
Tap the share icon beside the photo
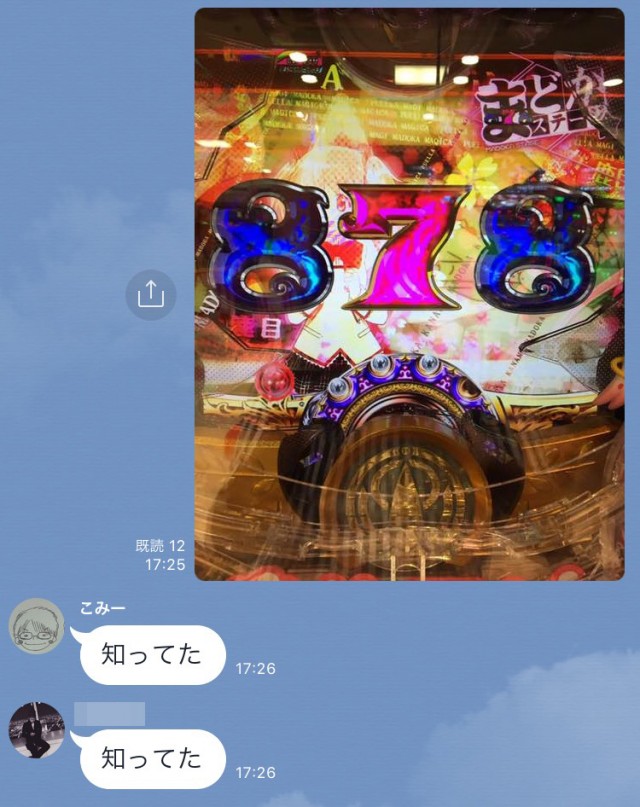151,294
